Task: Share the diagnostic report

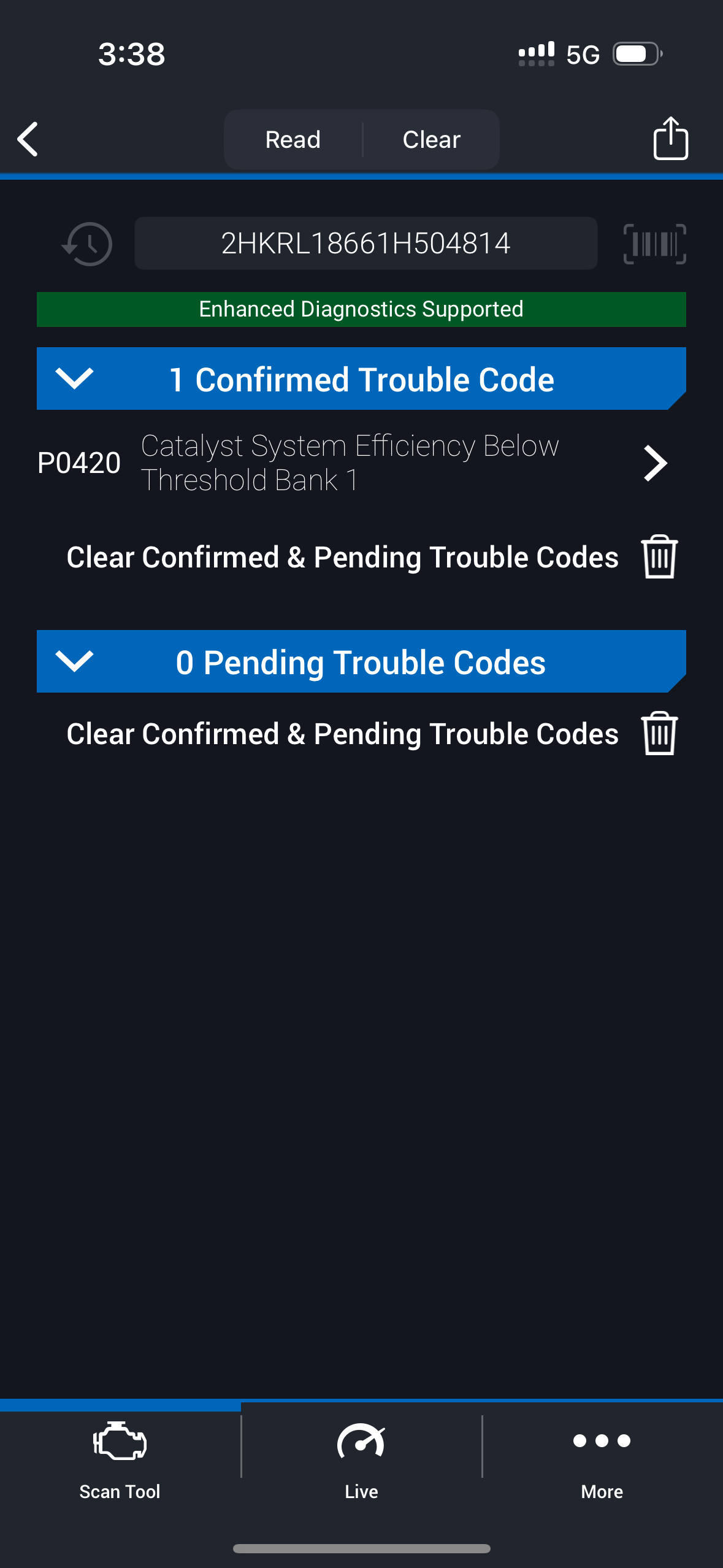Action: click(670, 139)
